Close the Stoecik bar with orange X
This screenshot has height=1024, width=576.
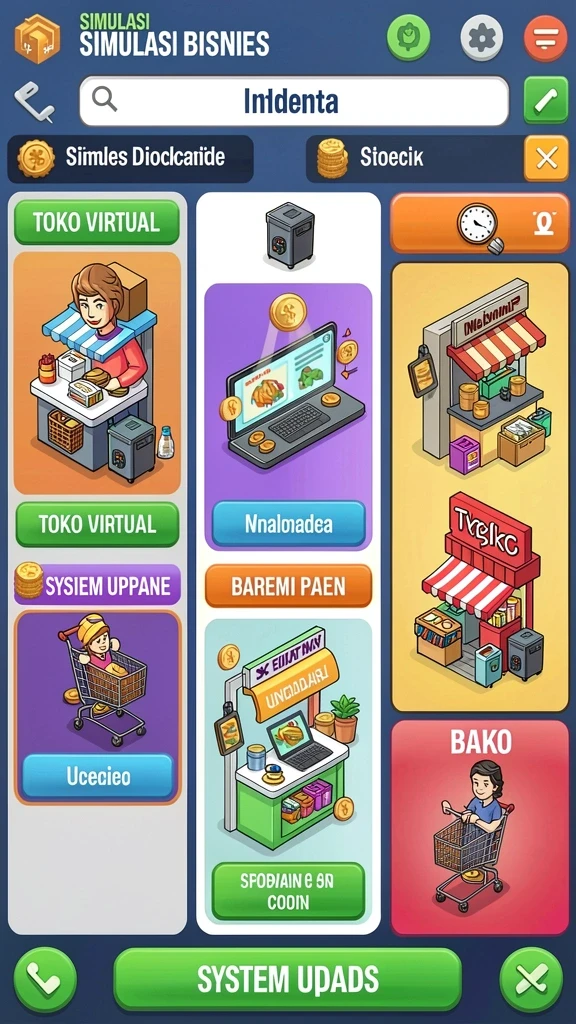coord(546,158)
